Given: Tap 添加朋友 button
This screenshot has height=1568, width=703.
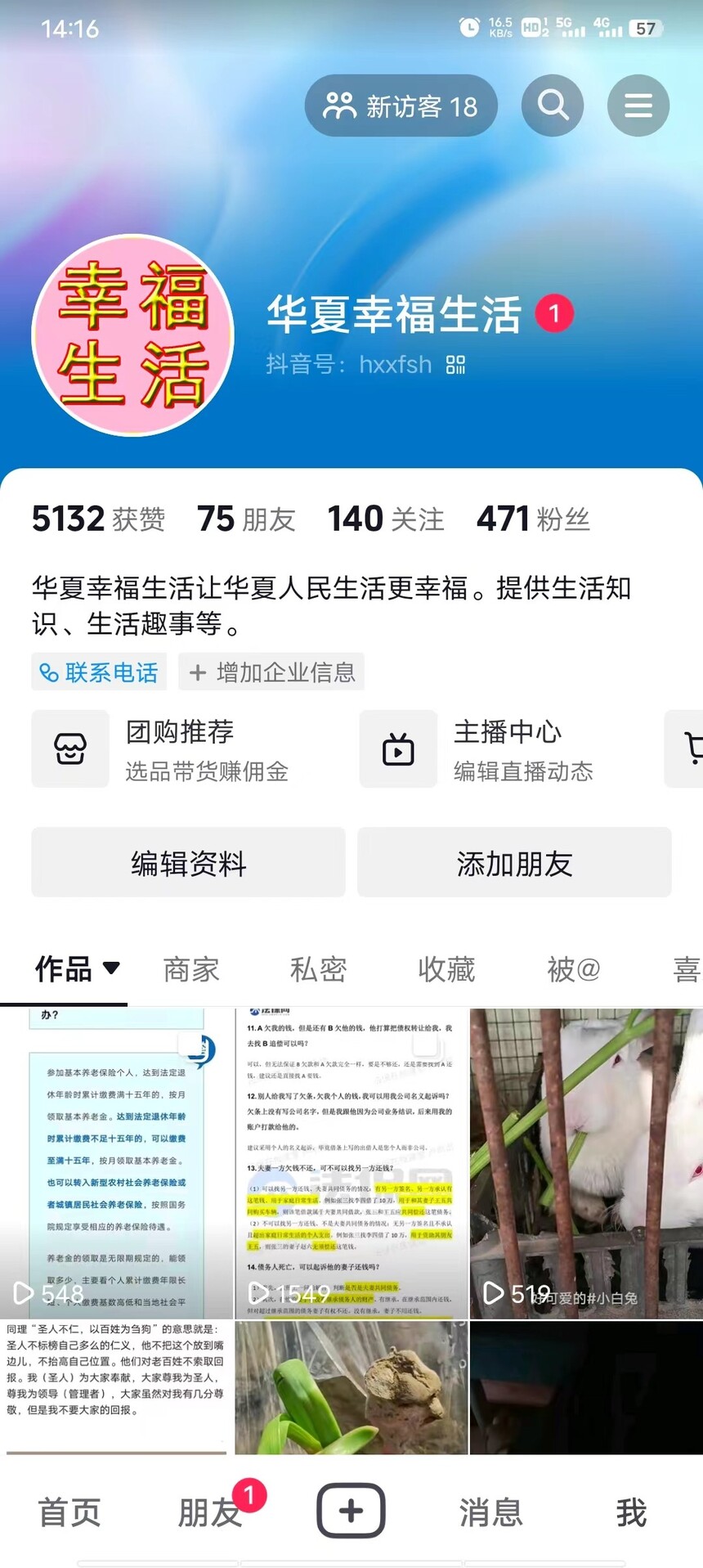Looking at the screenshot, I should pyautogui.click(x=514, y=863).
